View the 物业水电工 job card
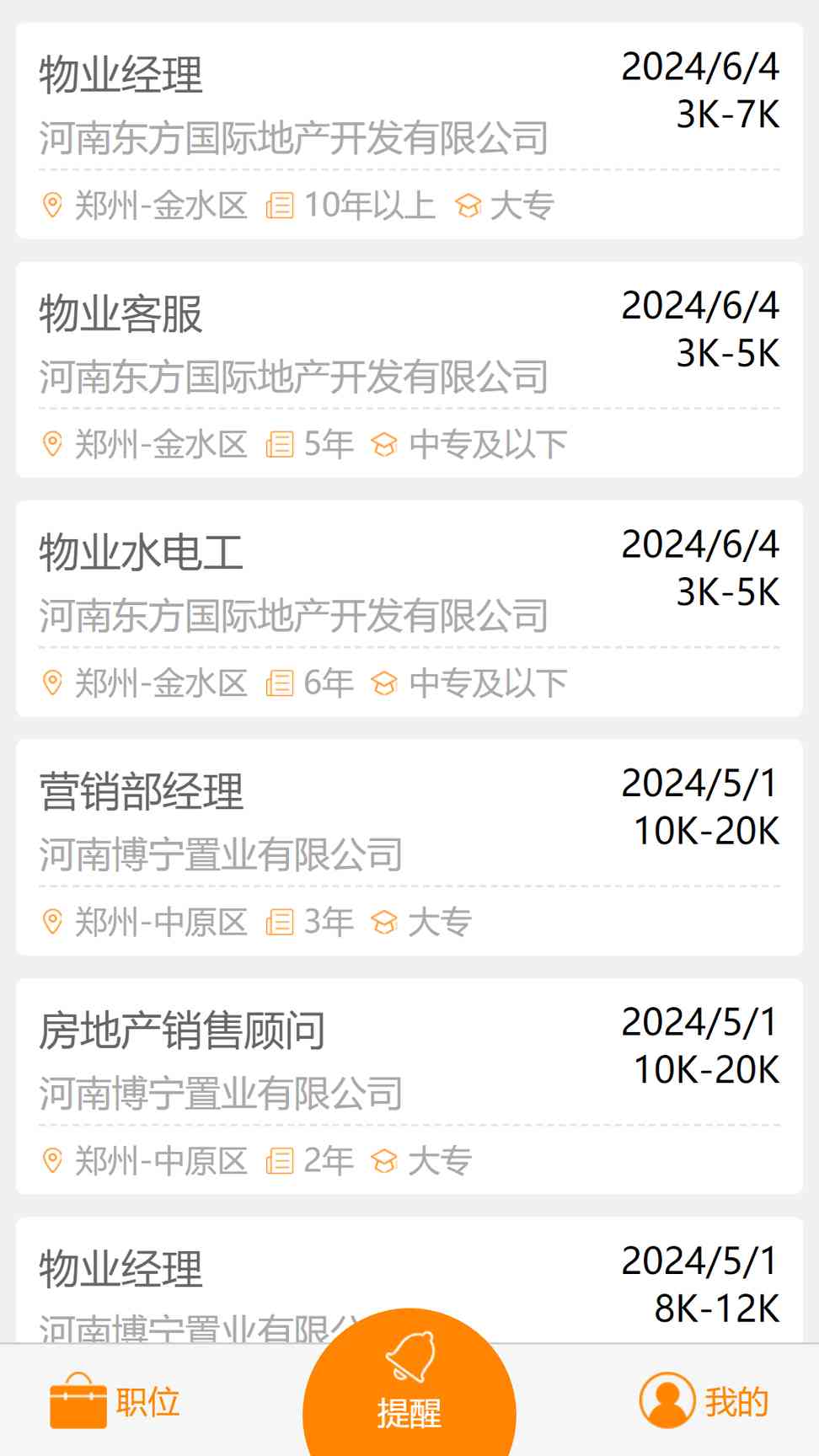819x1456 pixels. pyautogui.click(x=409, y=608)
